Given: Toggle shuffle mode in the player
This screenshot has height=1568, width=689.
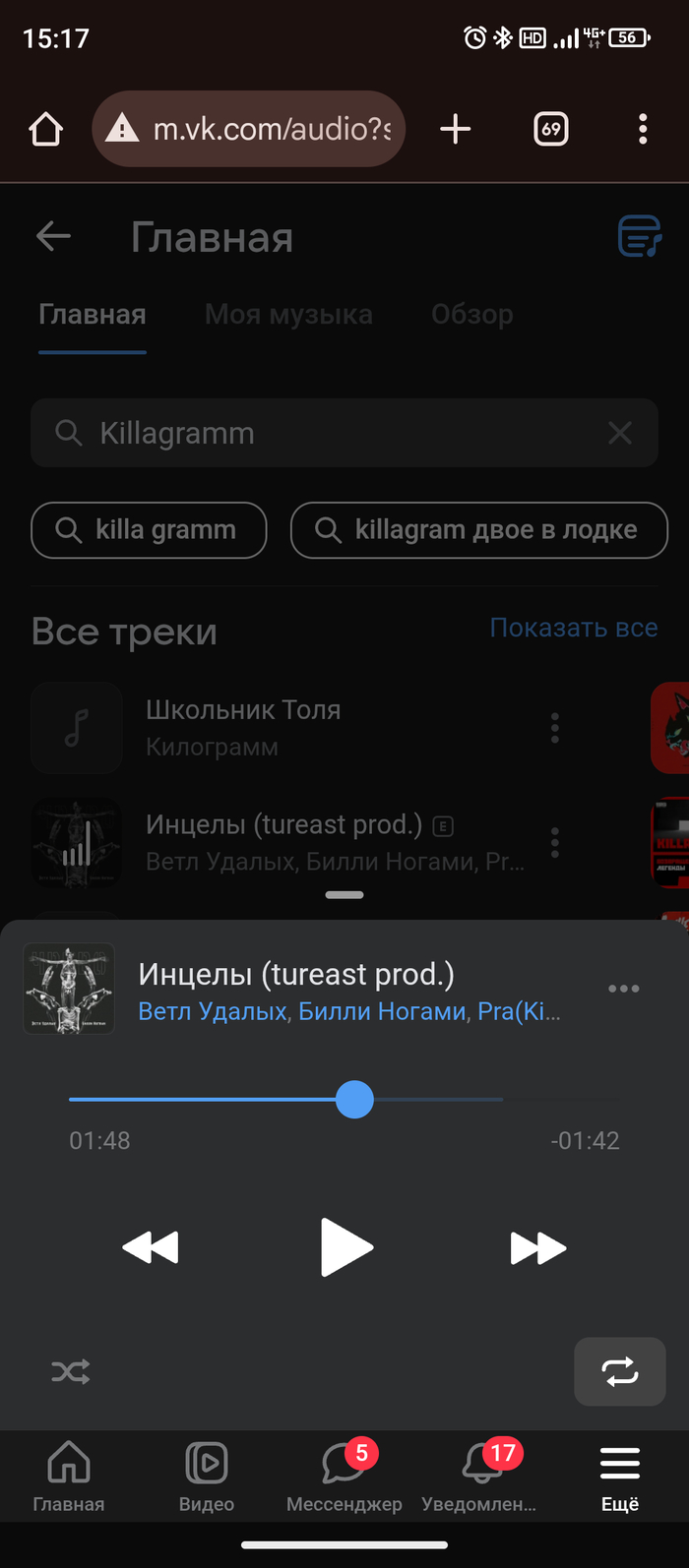Looking at the screenshot, I should [x=71, y=1371].
